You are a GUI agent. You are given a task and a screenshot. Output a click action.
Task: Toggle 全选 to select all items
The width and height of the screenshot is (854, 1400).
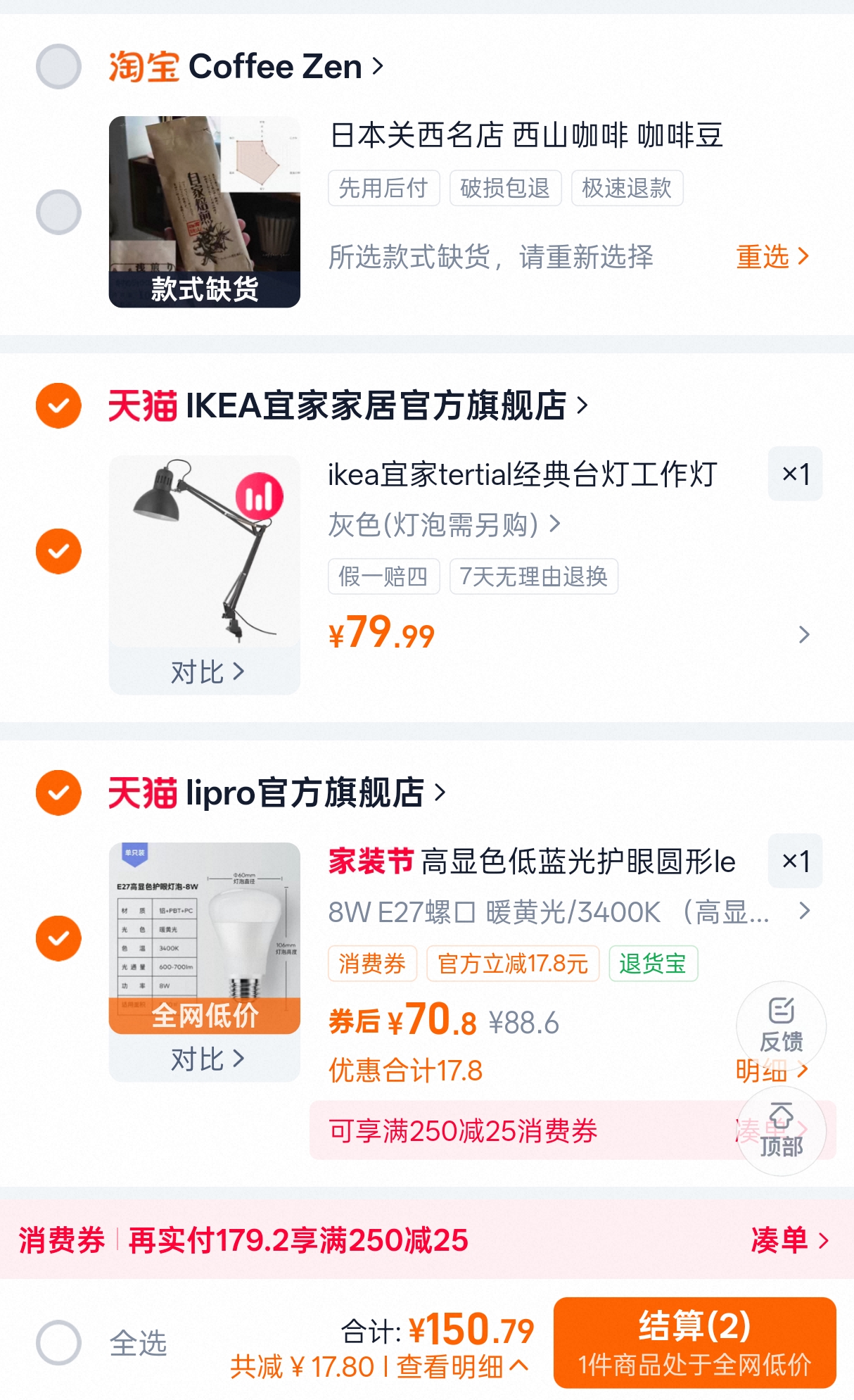[58, 1343]
